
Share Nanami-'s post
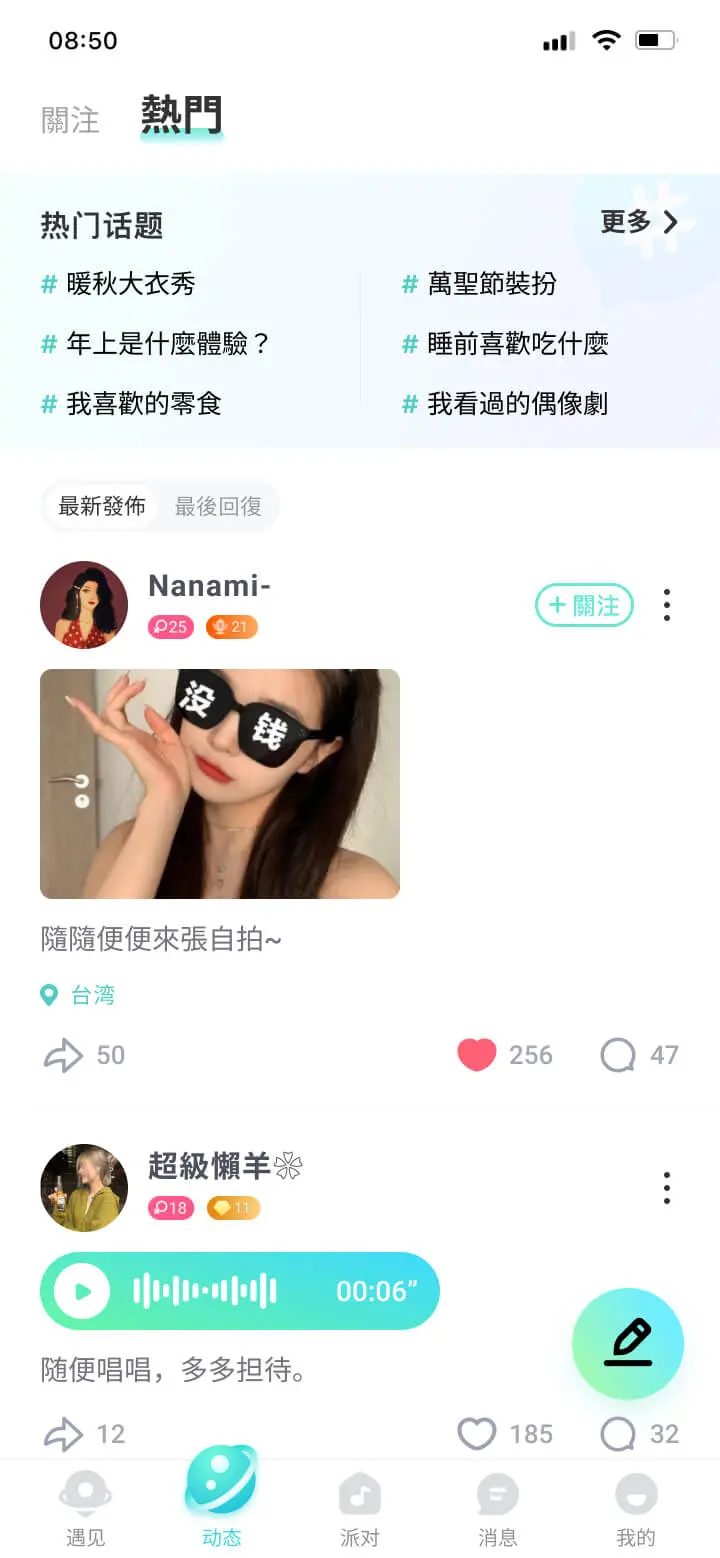click(x=64, y=1055)
